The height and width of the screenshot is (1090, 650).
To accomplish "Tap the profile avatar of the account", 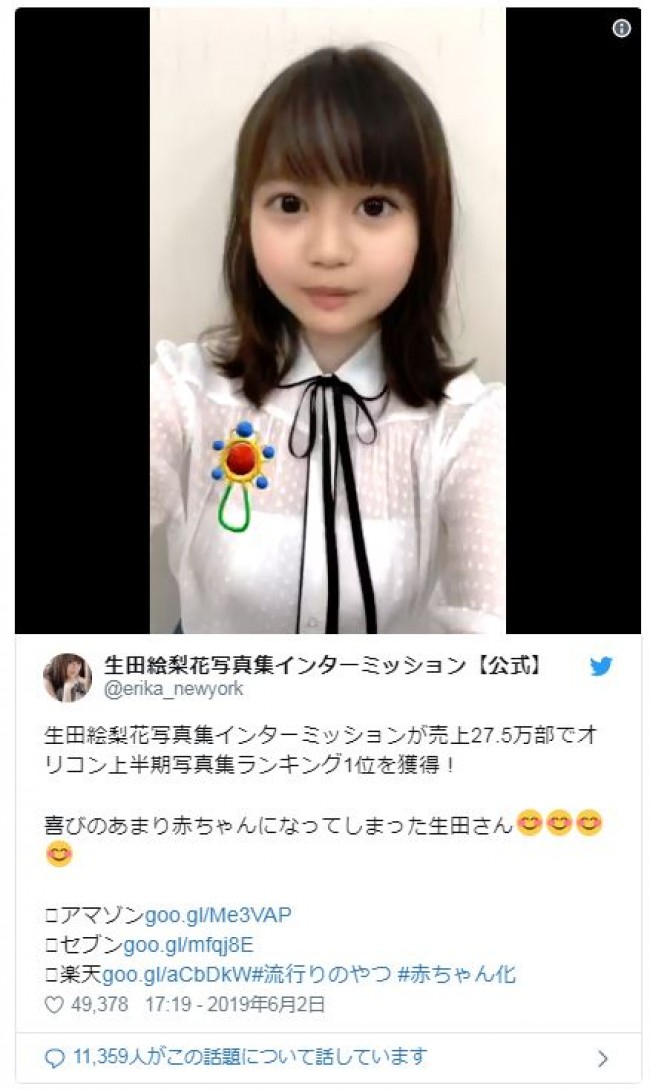I will coord(67,677).
